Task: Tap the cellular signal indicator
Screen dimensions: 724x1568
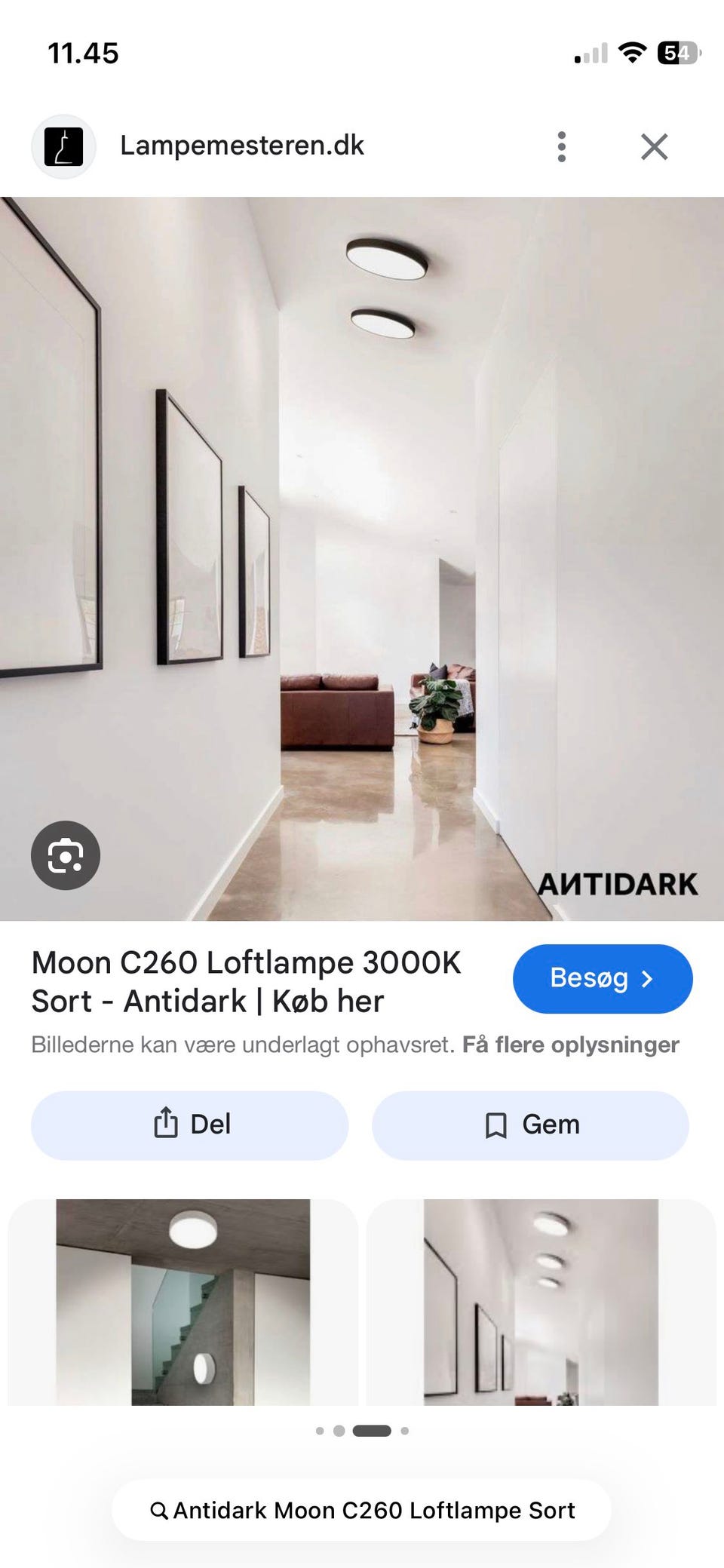Action: 591,53
